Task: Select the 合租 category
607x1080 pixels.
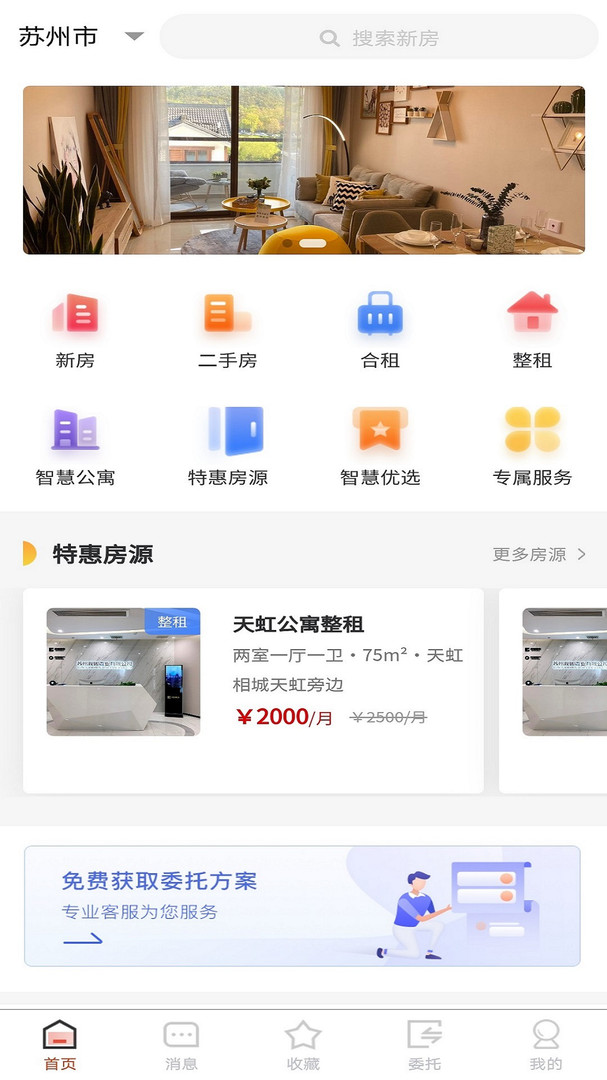Action: [x=380, y=331]
